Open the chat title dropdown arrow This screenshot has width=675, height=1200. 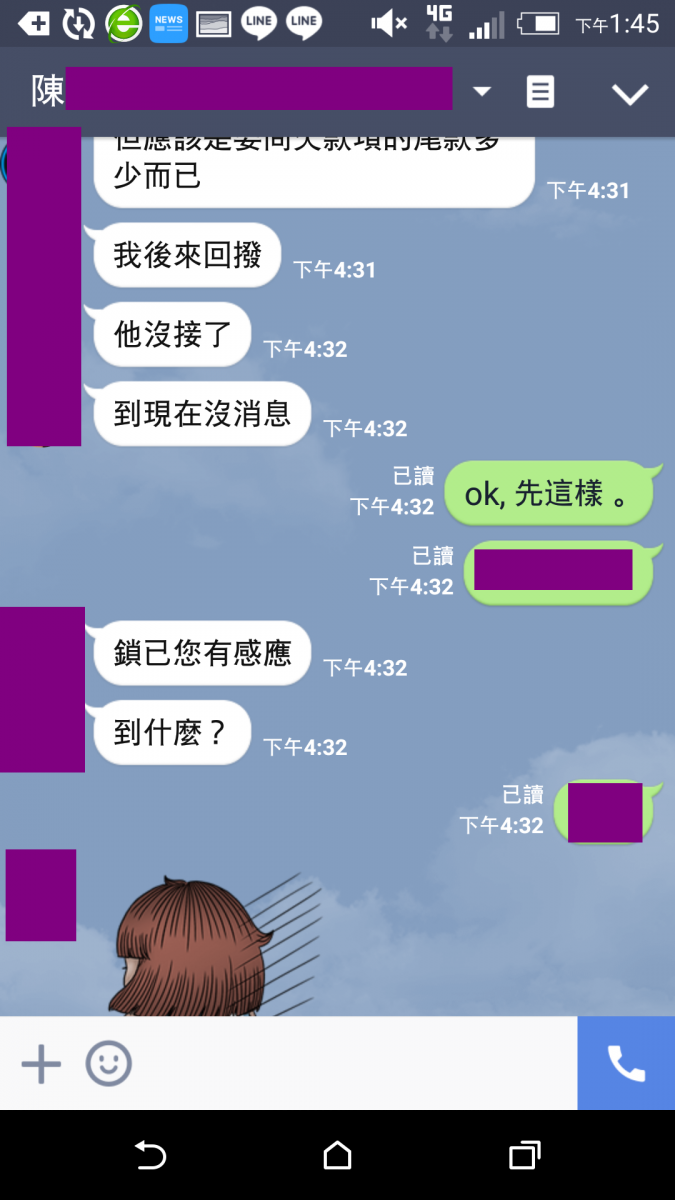pos(482,92)
